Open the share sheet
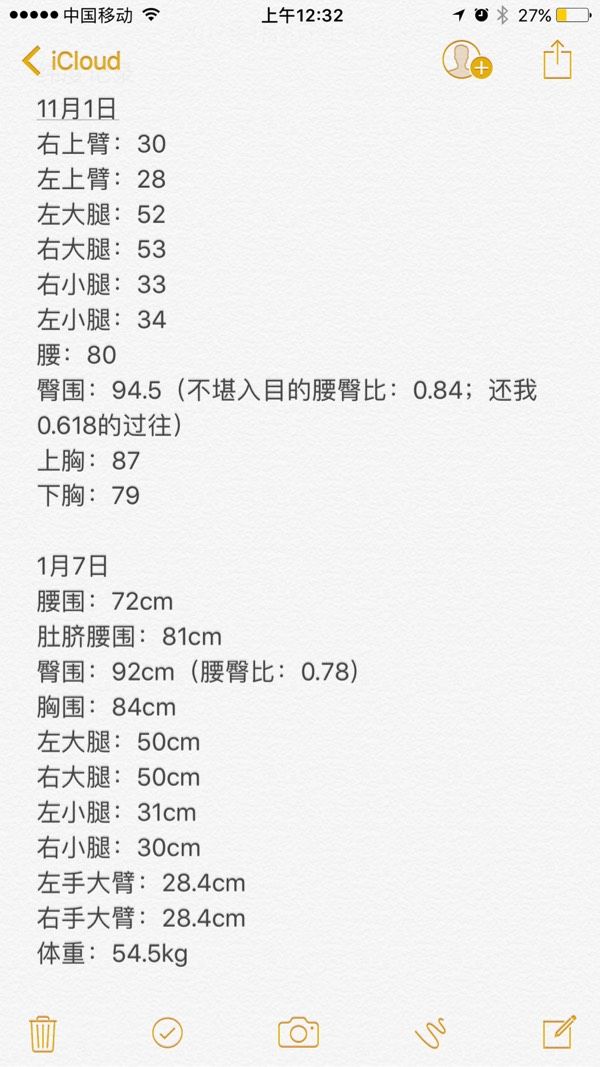The height and width of the screenshot is (1067, 600). (557, 60)
